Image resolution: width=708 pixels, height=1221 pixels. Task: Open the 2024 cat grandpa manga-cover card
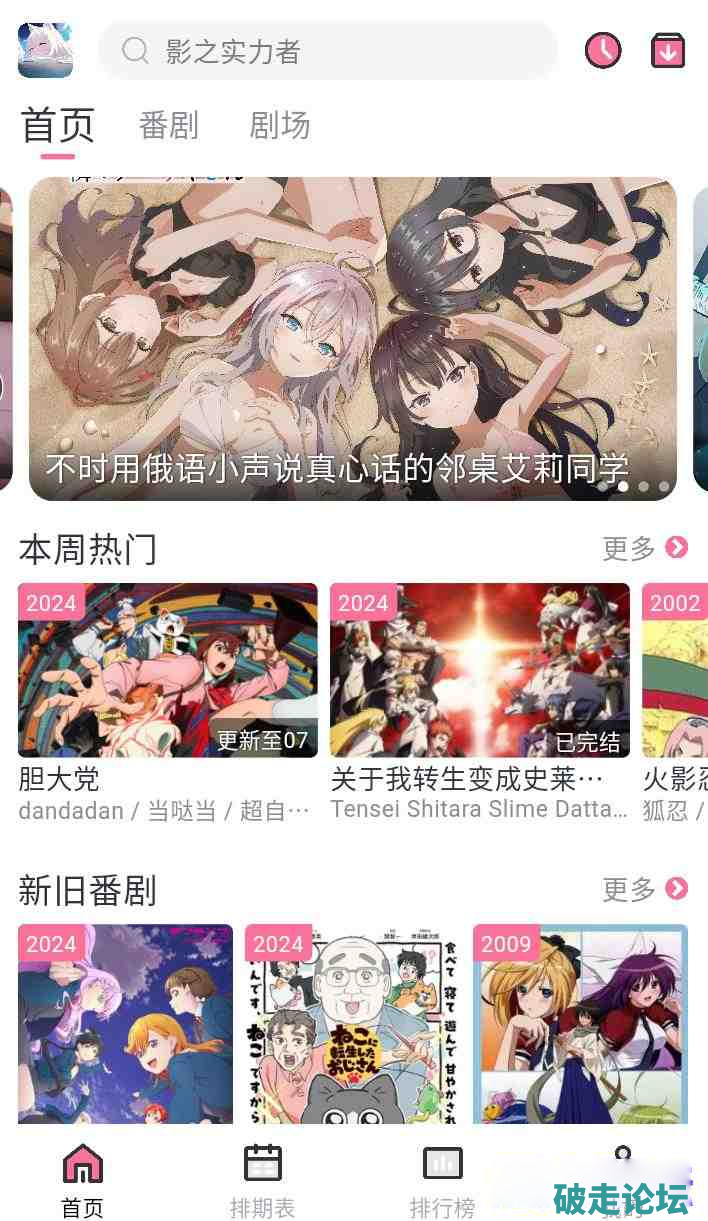pyautogui.click(x=352, y=1025)
